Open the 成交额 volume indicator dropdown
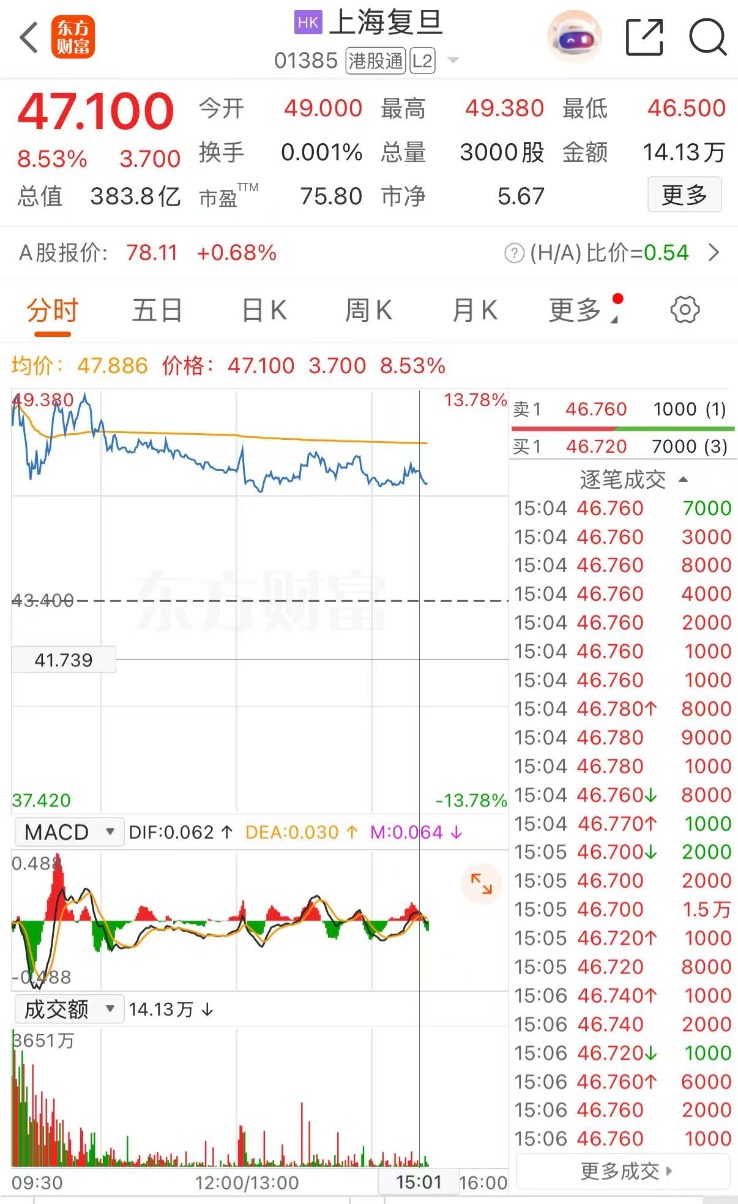The image size is (738, 1204). pos(69,1009)
